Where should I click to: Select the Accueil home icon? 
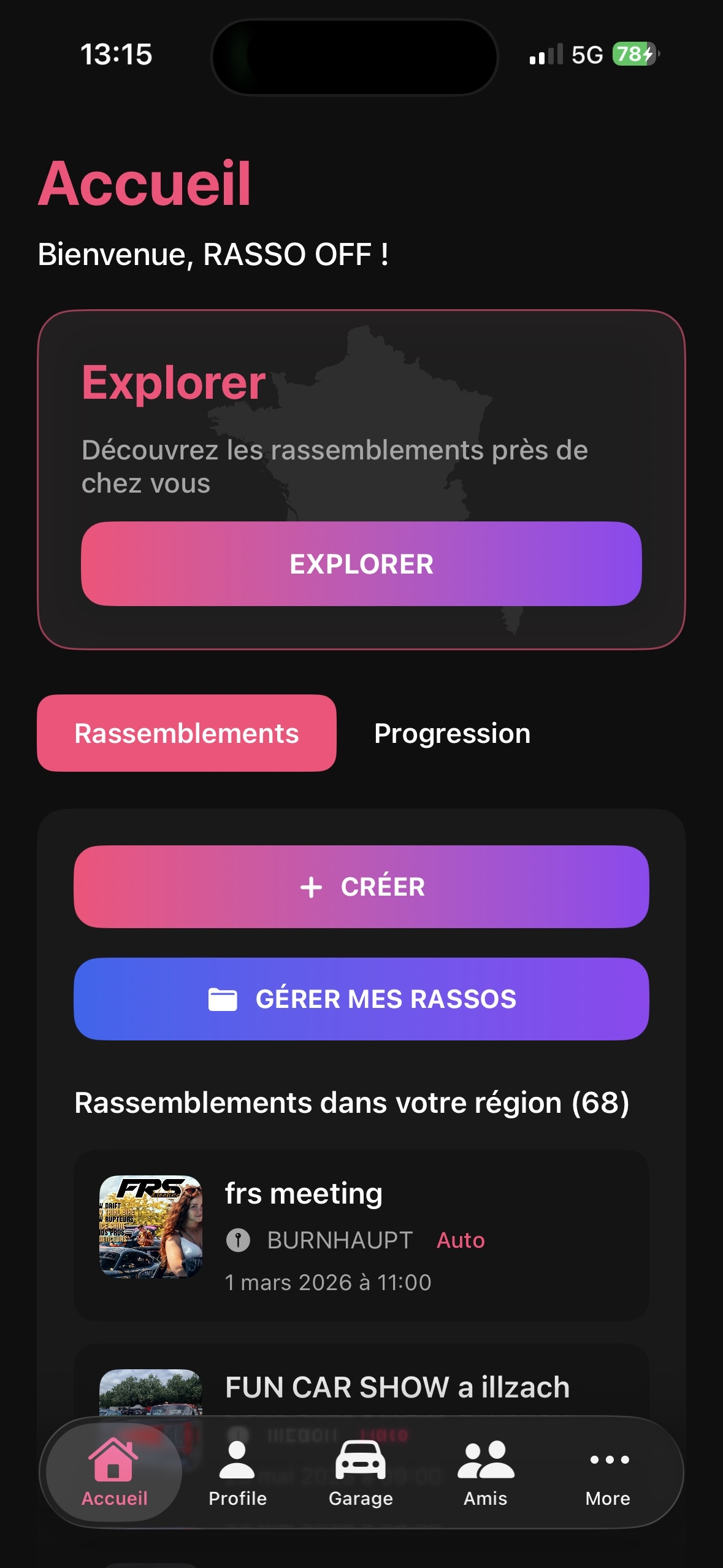(113, 1460)
